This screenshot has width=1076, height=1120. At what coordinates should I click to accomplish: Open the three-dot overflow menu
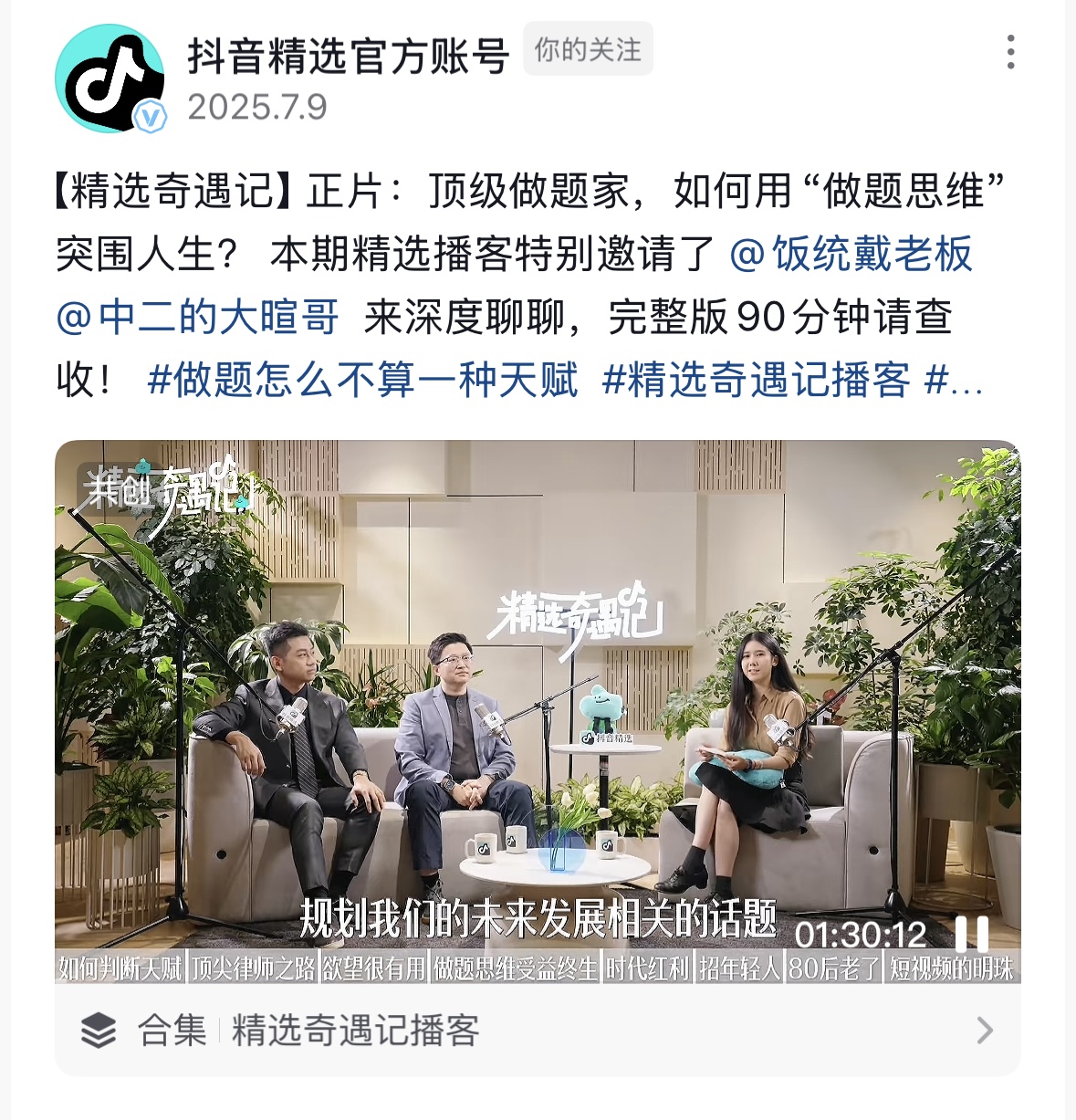(1010, 53)
